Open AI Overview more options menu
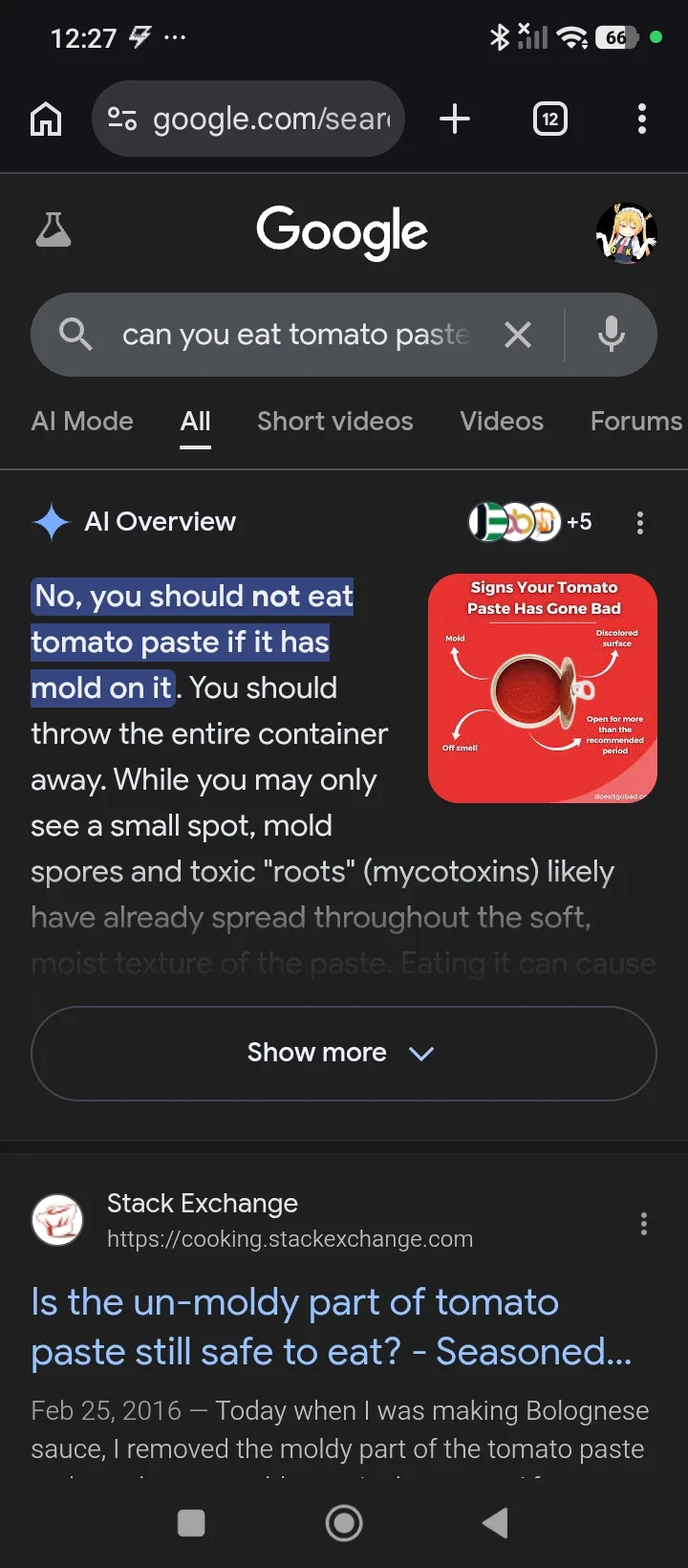The width and height of the screenshot is (688, 1568). (x=640, y=522)
